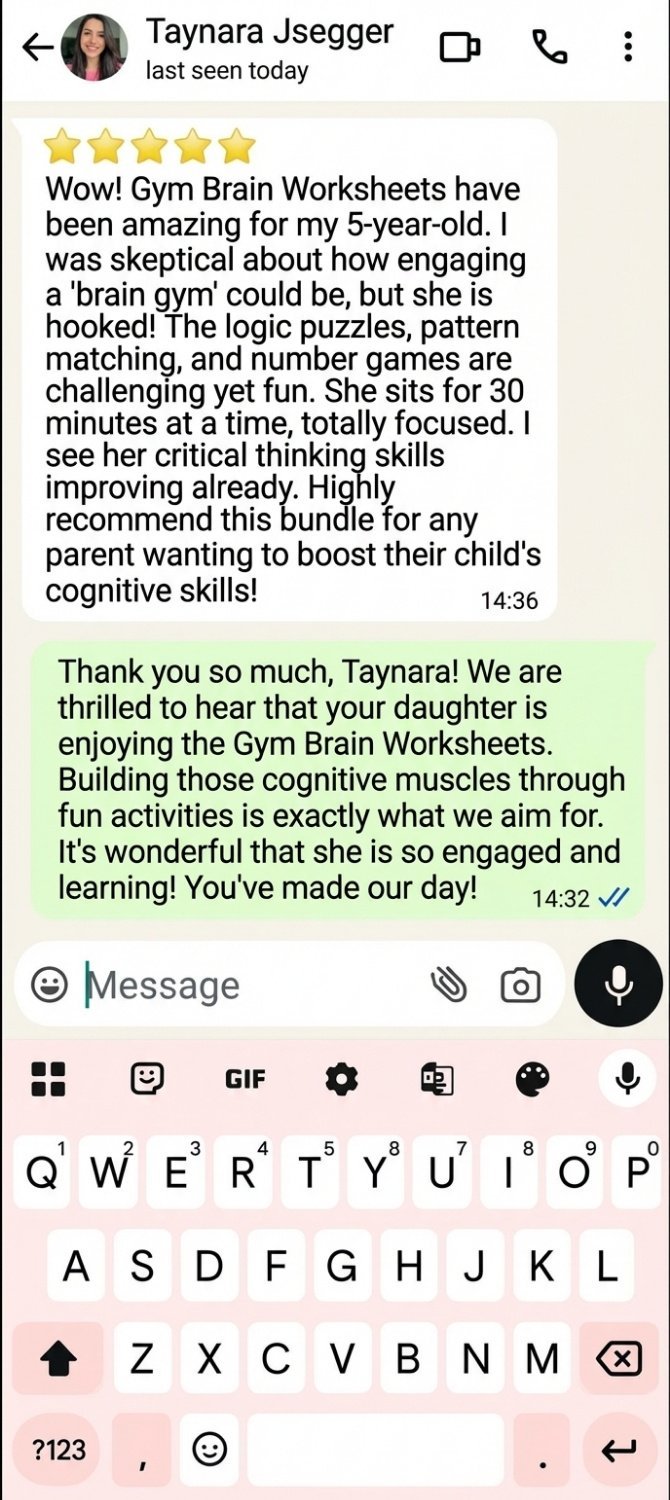Open the chat overflow menu
Screen dimensions: 670x1500
(x=627, y=47)
